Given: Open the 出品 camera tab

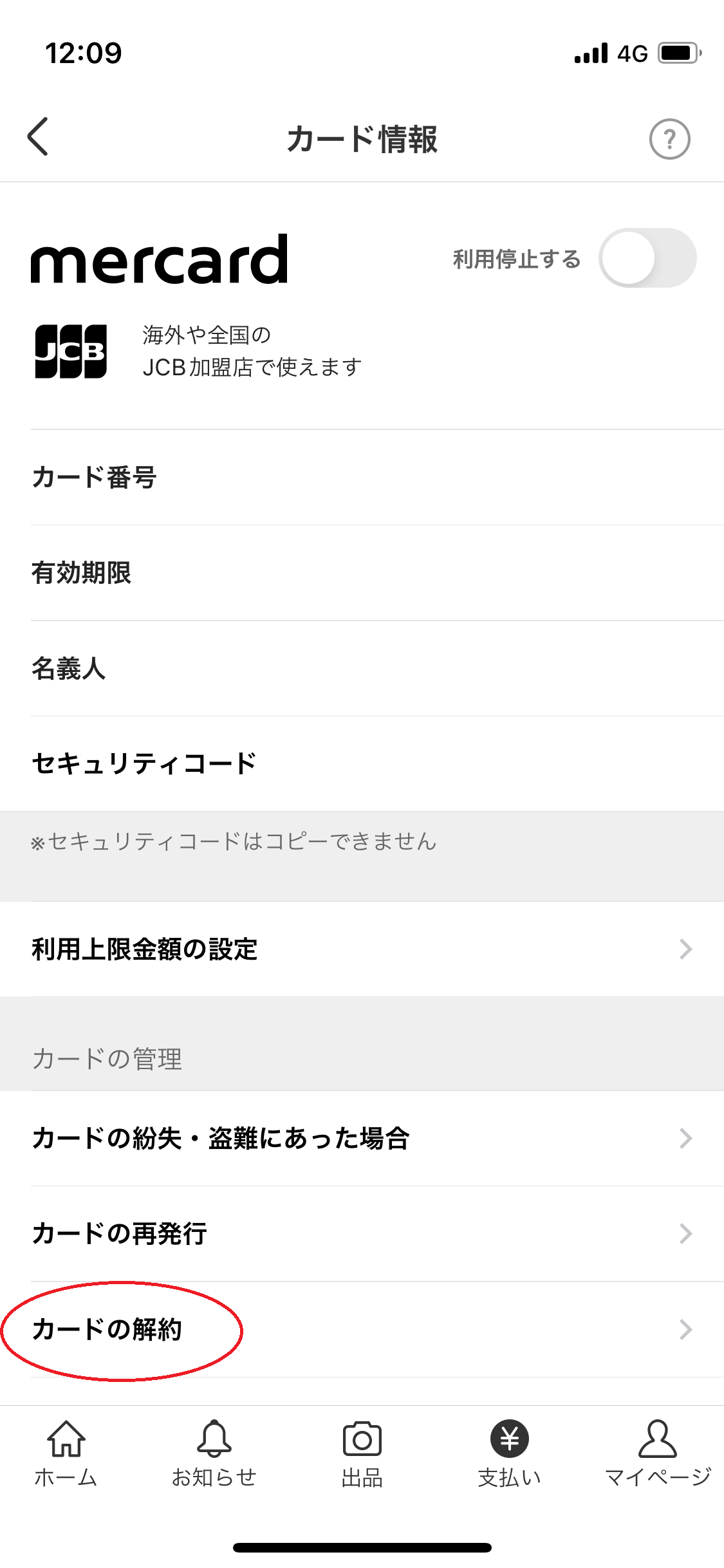Looking at the screenshot, I should (x=362, y=1453).
